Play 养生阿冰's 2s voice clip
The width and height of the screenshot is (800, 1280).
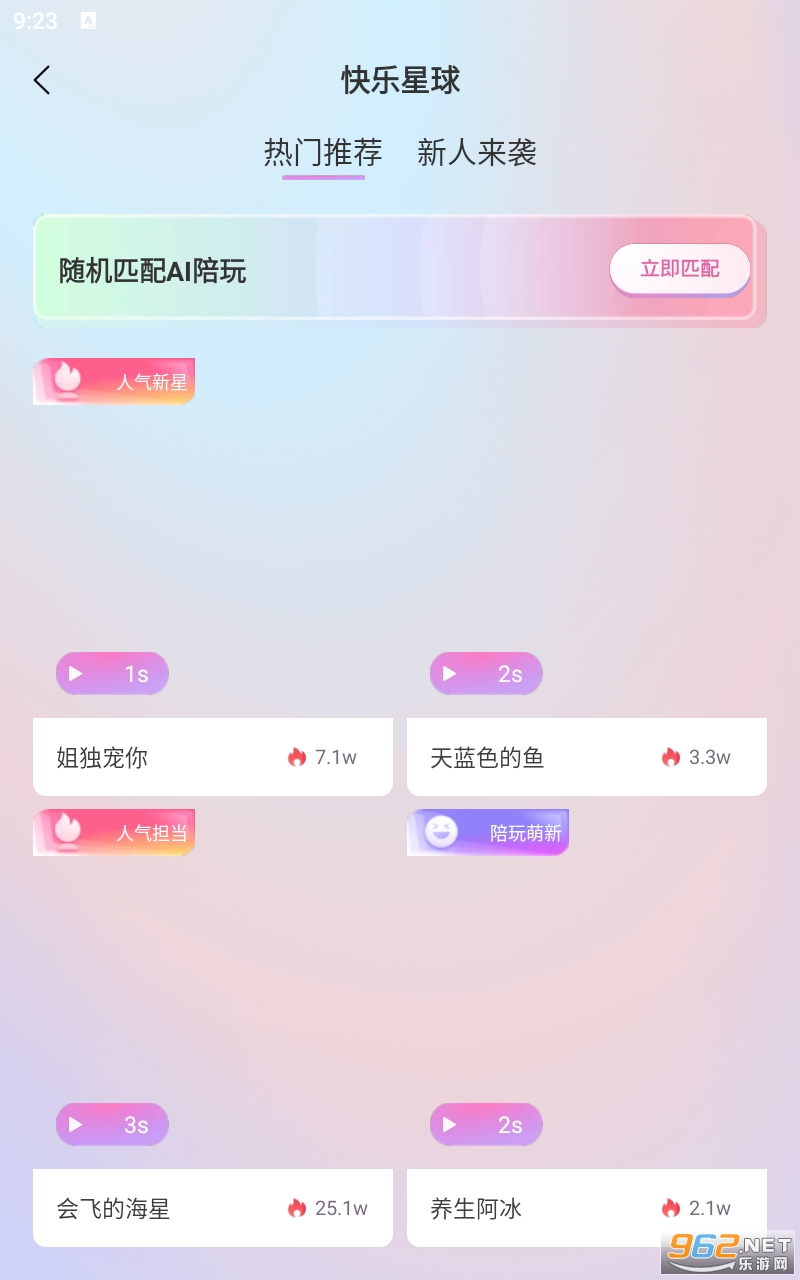click(486, 1125)
